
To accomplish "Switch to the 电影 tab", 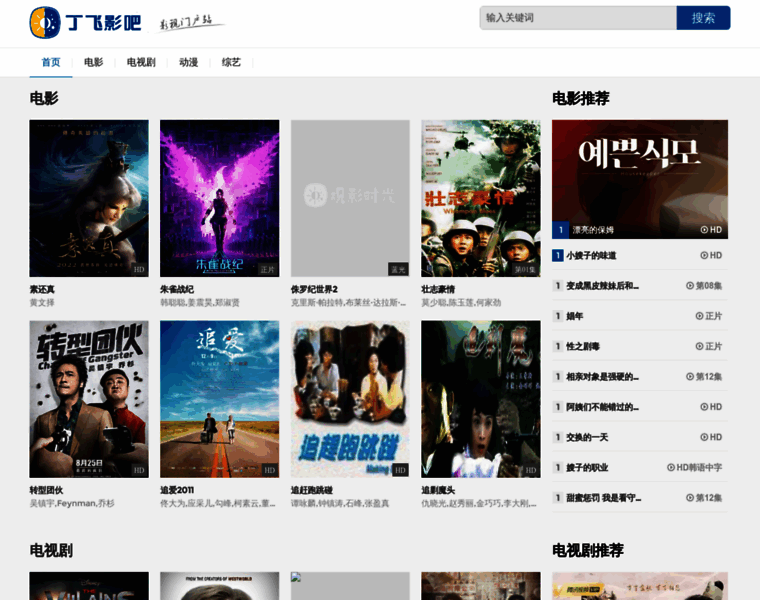I will tap(93, 62).
